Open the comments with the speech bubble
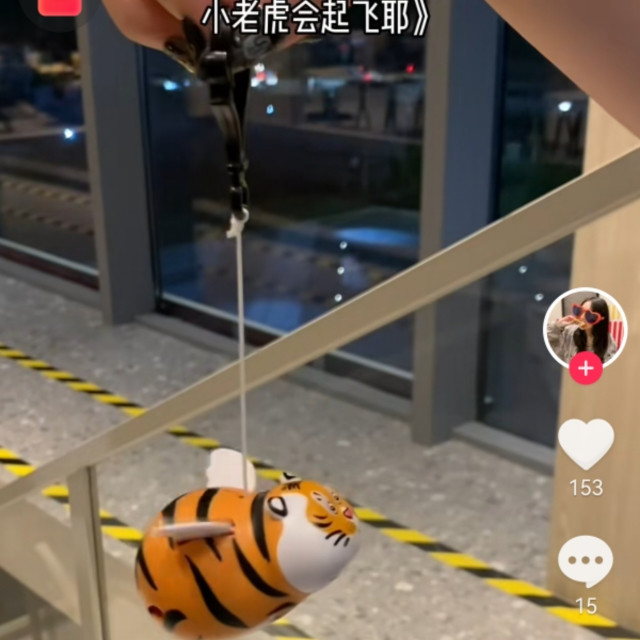The height and width of the screenshot is (640, 640). (x=586, y=561)
